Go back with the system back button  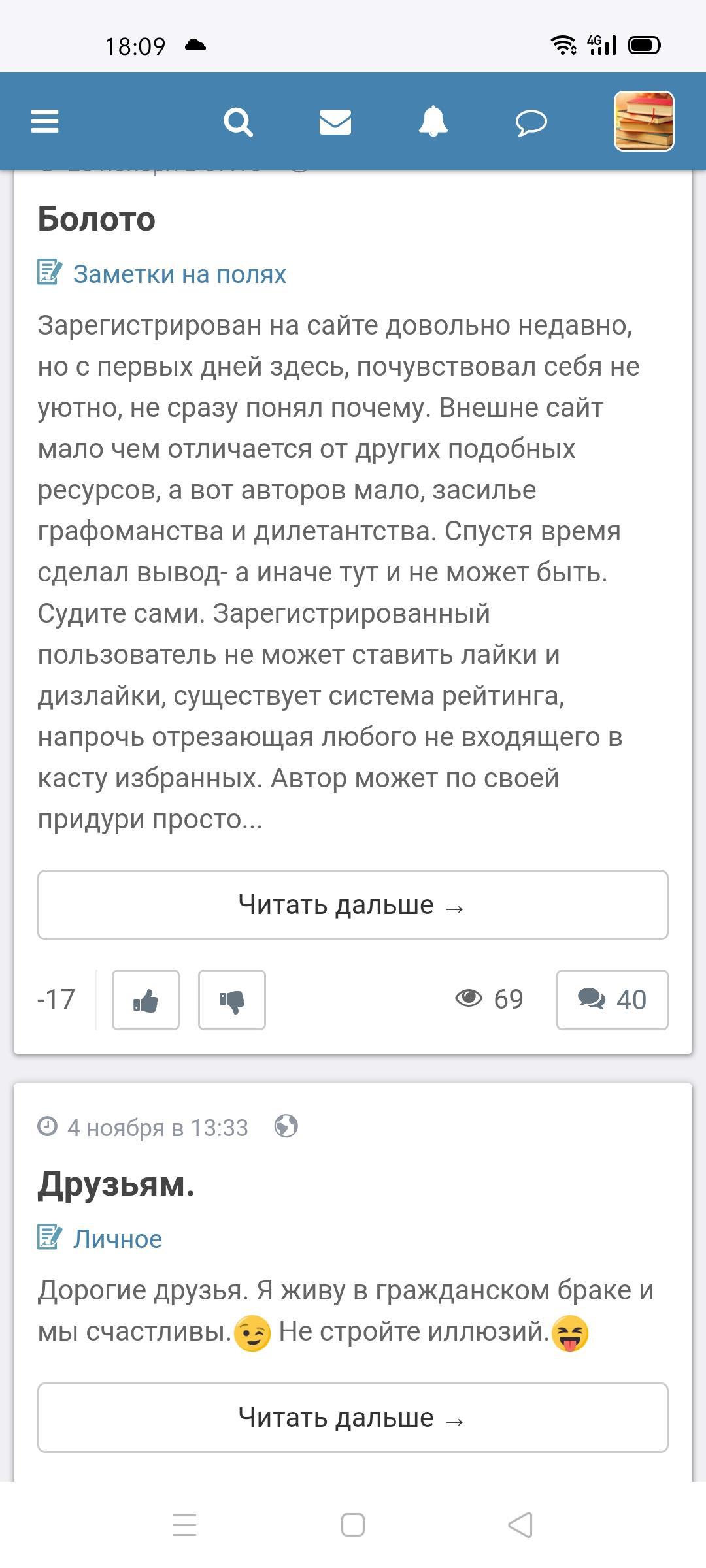[x=520, y=1526]
